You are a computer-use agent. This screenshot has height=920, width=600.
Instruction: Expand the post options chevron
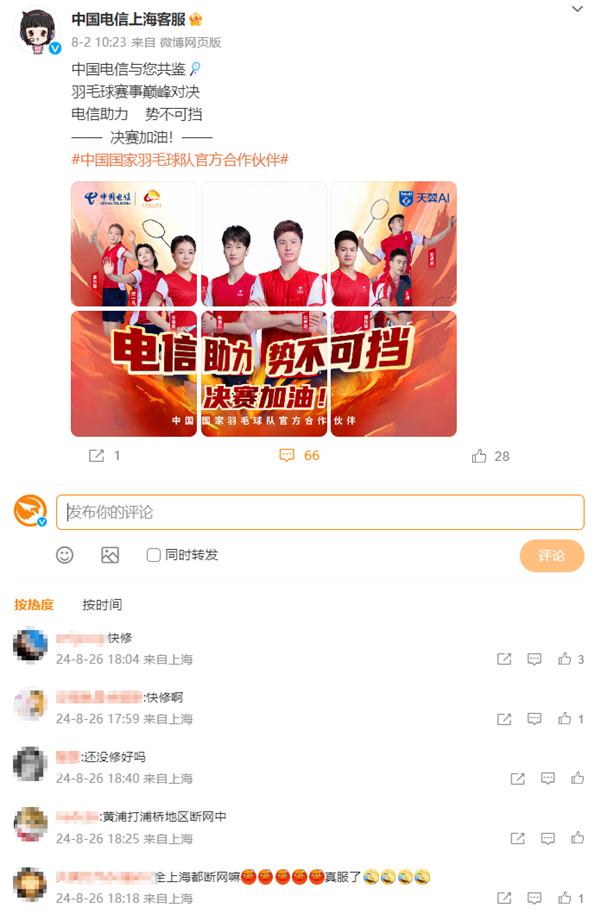[x=577, y=9]
